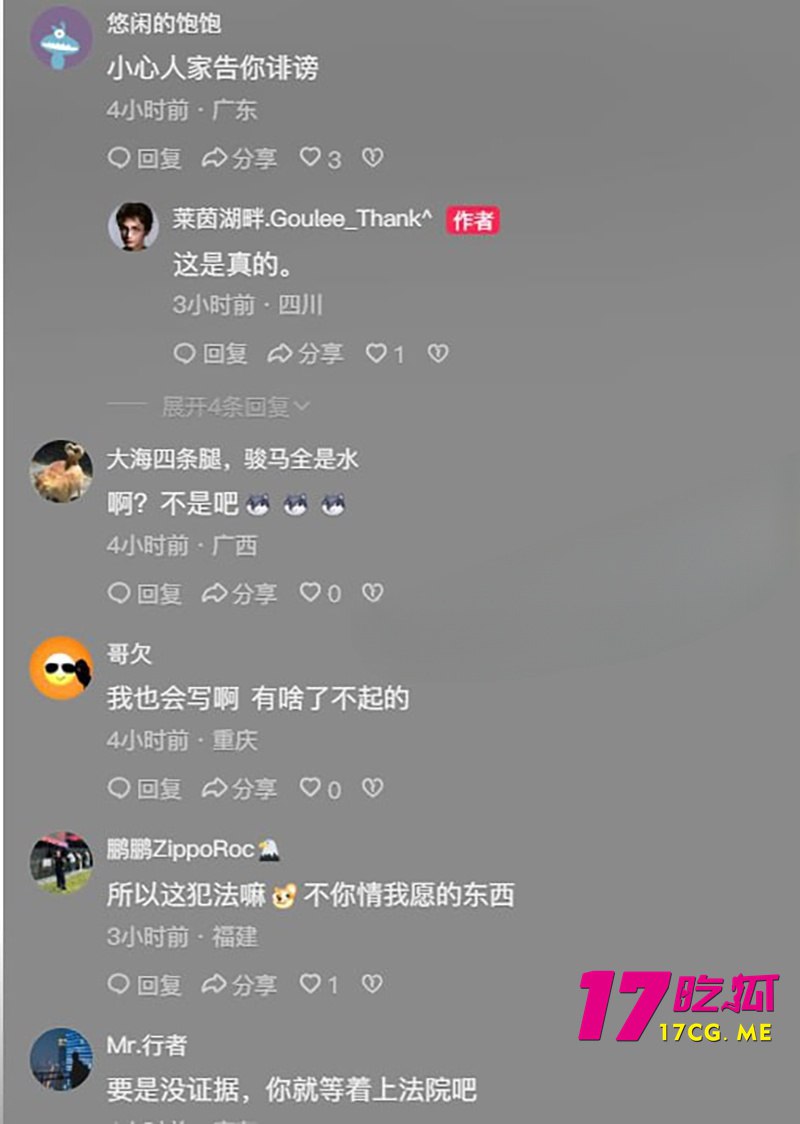Like 鹏鹏ZippoRoc's comment
This screenshot has width=800, height=1124.
(320, 985)
